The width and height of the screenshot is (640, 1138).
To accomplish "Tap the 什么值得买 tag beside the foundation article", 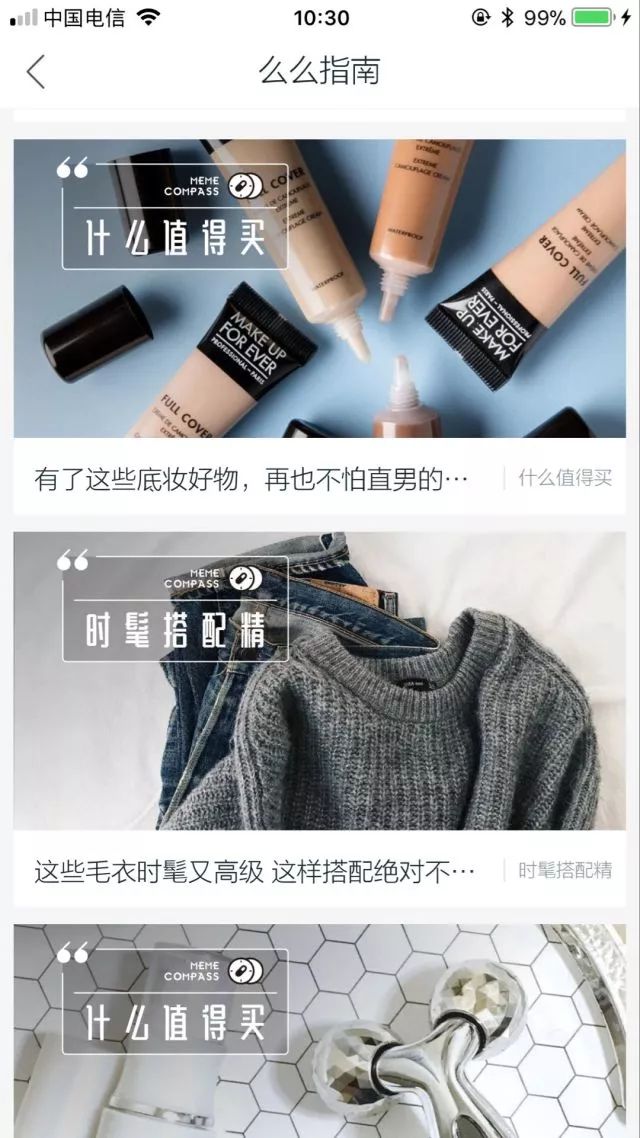I will pyautogui.click(x=565, y=478).
